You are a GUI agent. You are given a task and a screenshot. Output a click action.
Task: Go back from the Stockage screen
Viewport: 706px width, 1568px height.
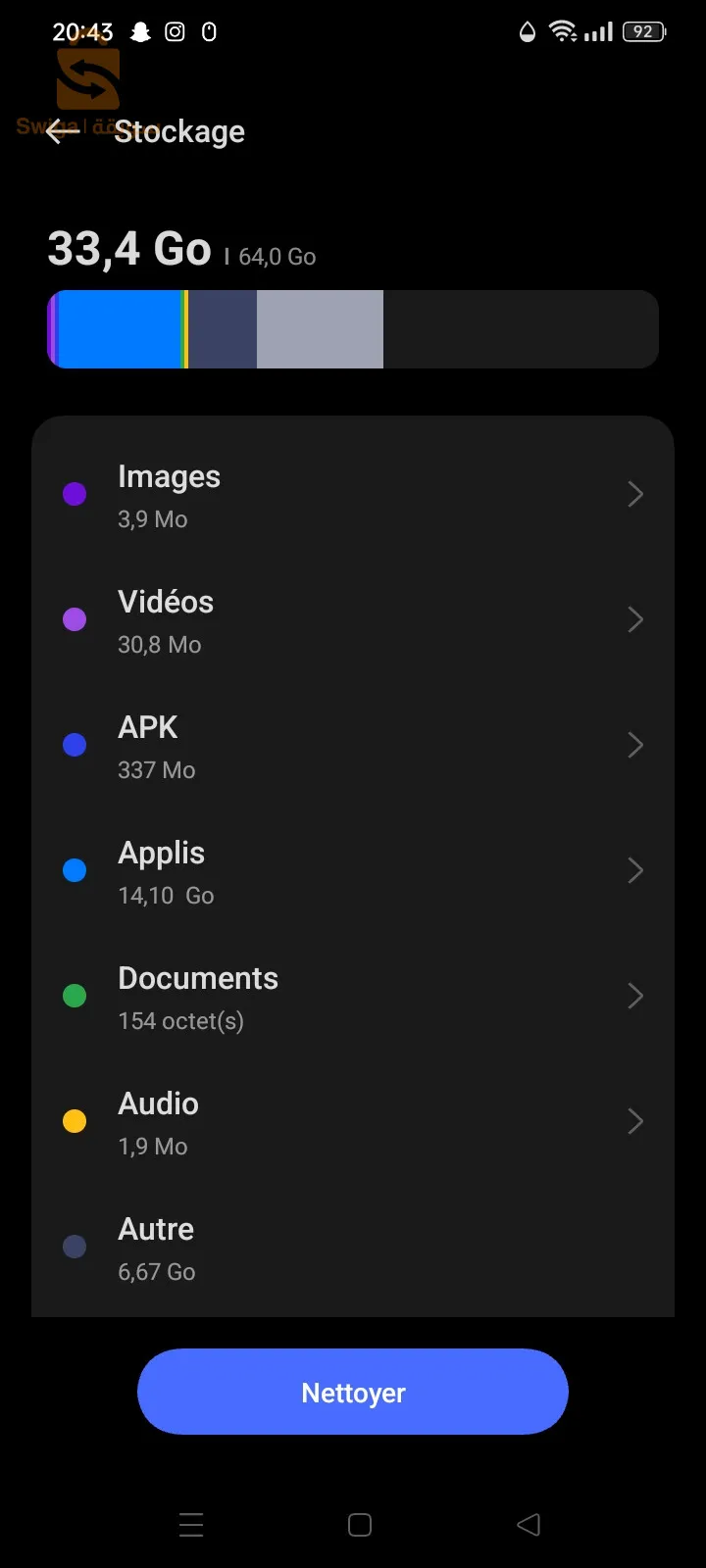63,131
